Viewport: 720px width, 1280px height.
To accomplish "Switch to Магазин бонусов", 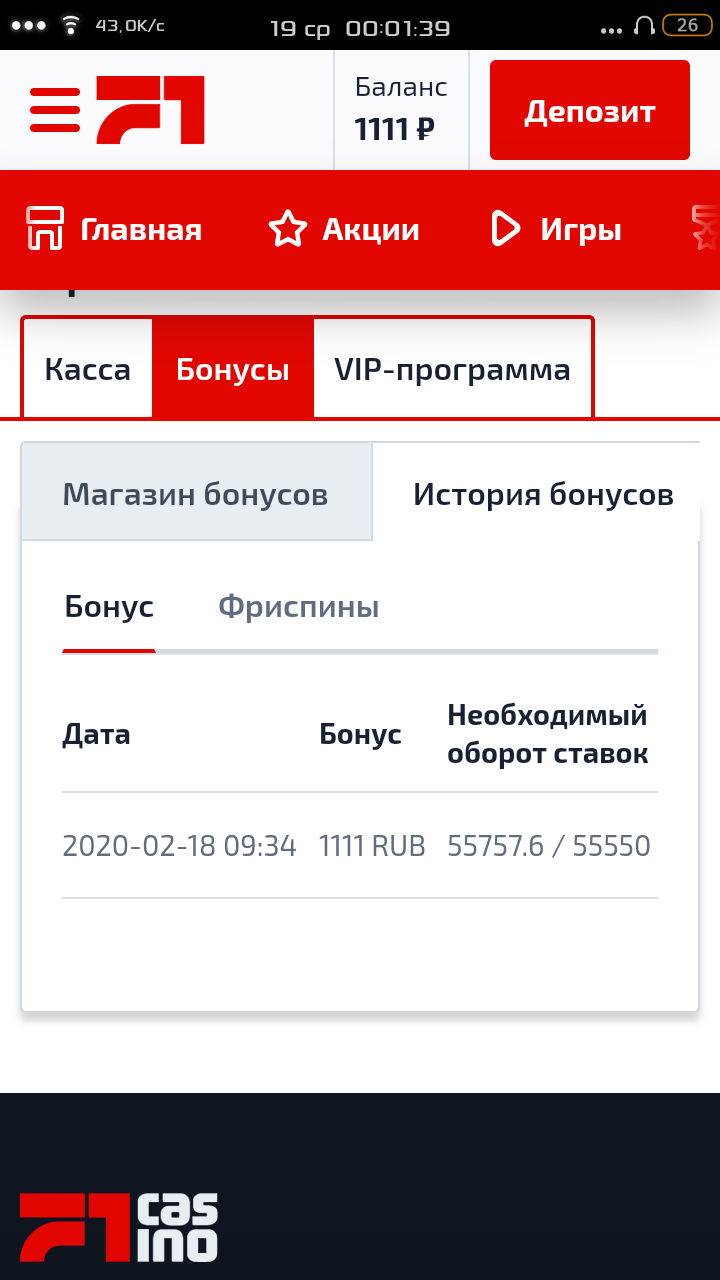I will pos(196,494).
